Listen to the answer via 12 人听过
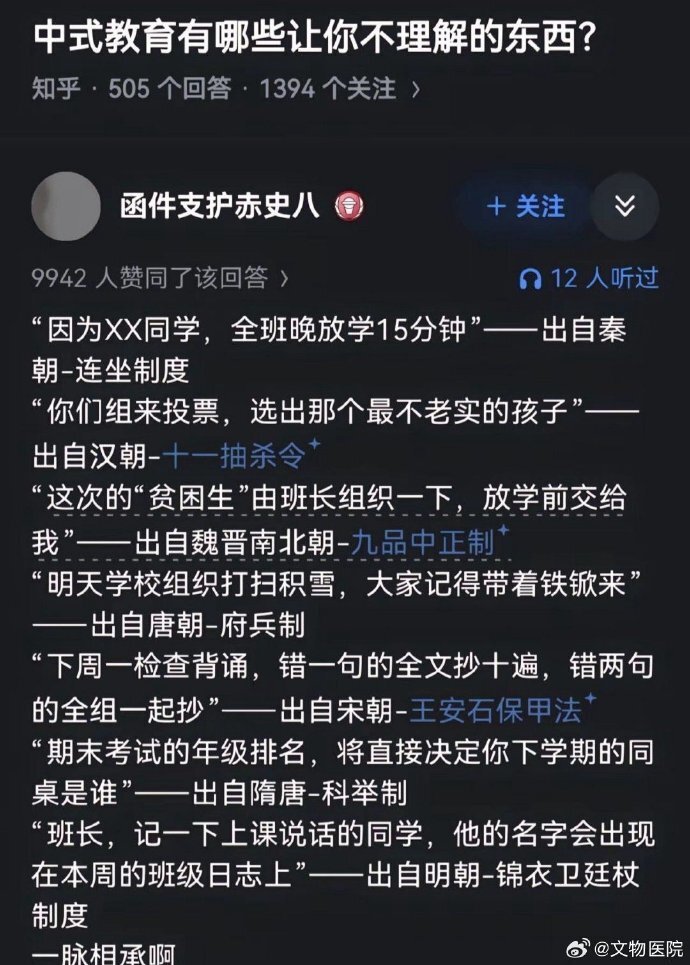690x965 pixels. (589, 278)
